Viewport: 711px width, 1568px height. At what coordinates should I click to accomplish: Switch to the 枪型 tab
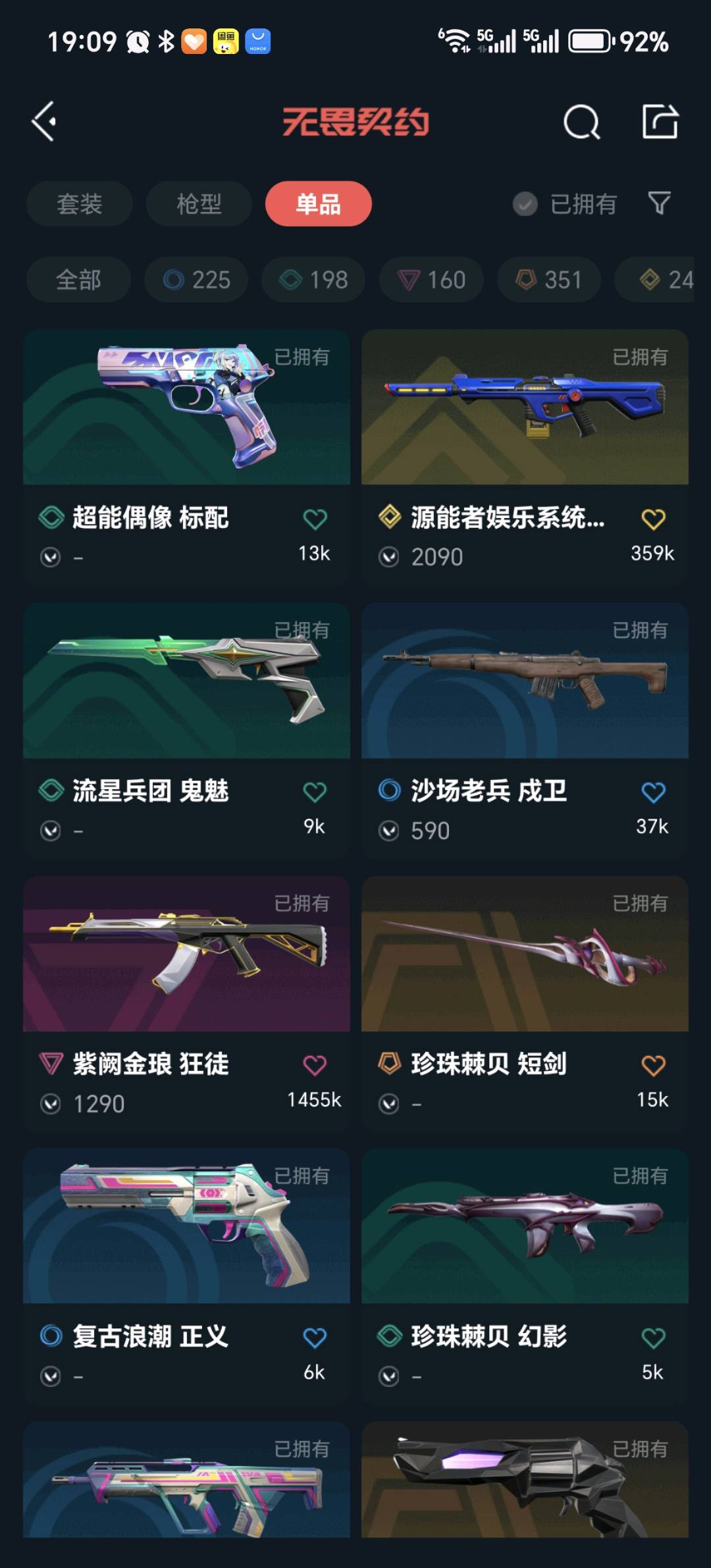tap(199, 204)
